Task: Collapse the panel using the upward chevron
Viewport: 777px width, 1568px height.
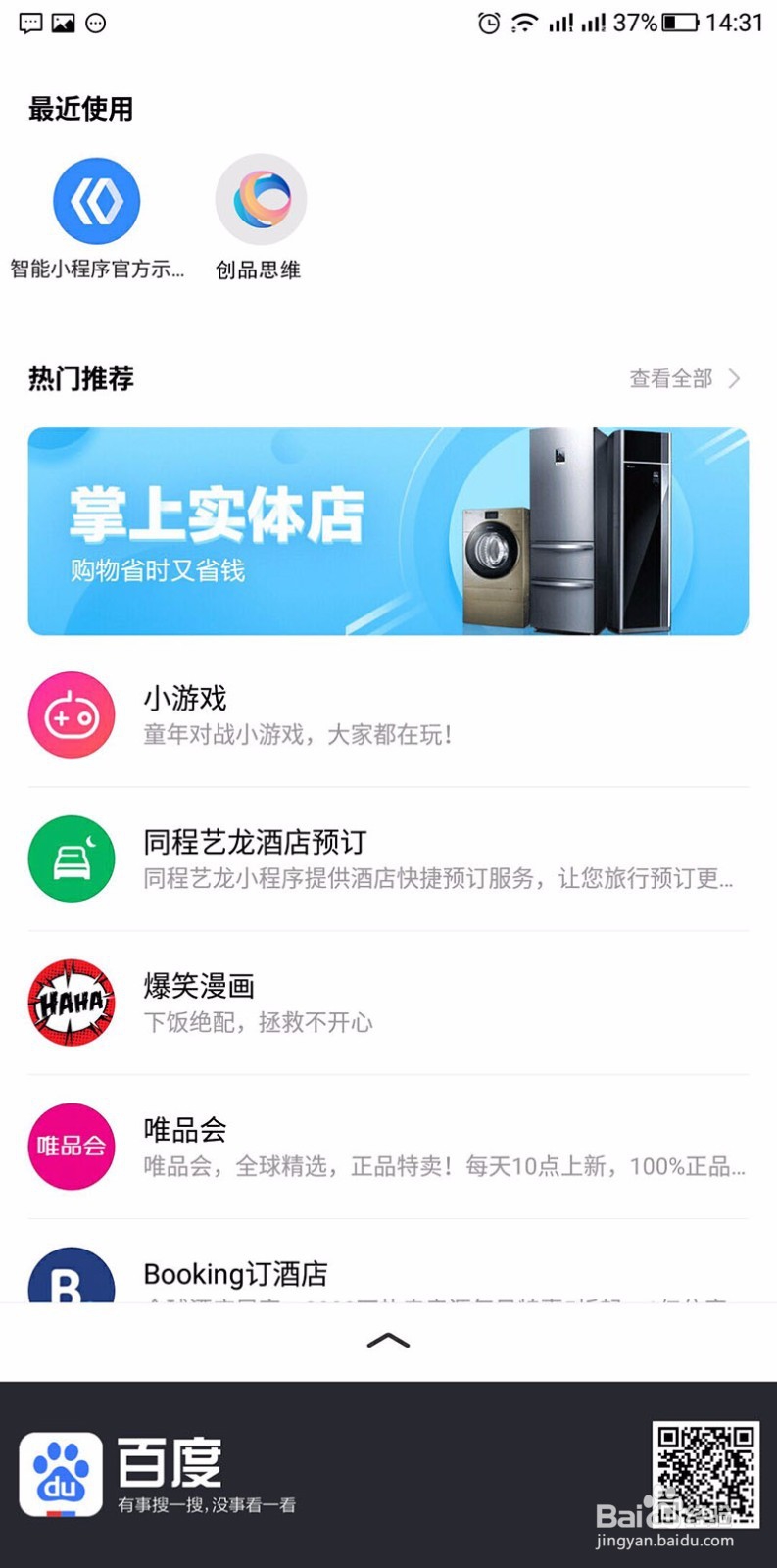Action: click(388, 1339)
